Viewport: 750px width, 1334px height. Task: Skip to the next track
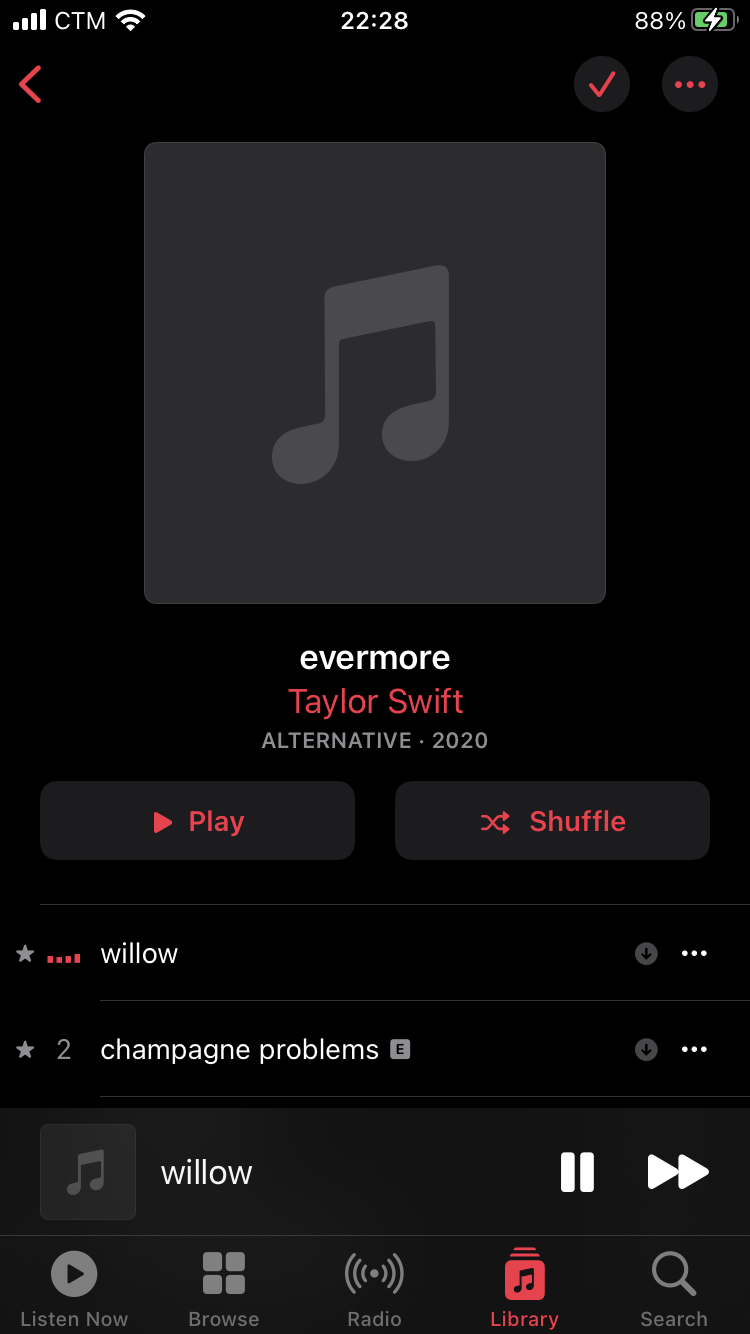[x=678, y=1172]
